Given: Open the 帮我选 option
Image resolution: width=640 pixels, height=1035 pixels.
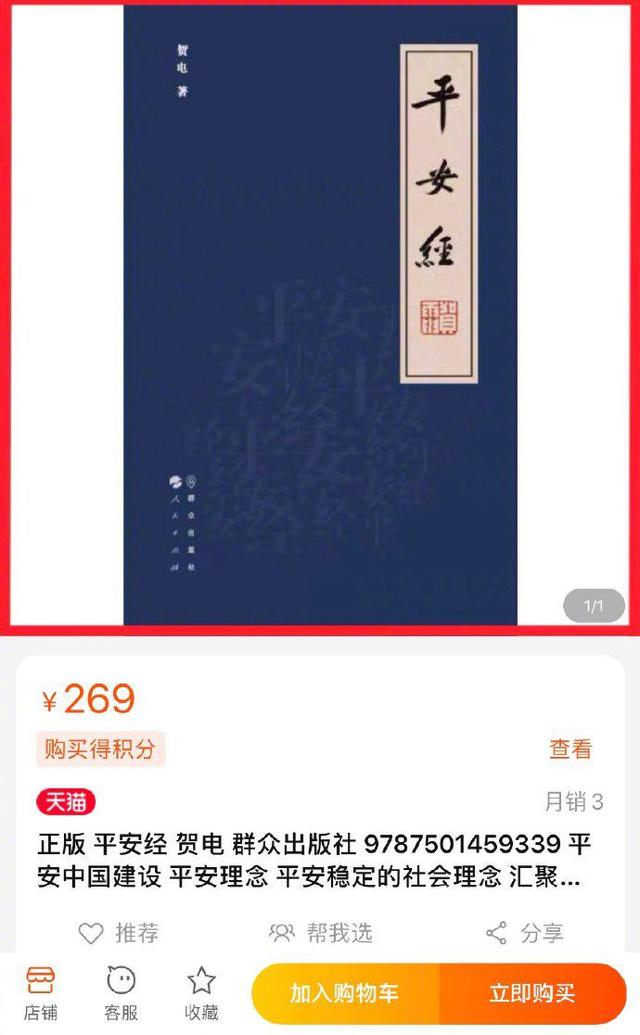Looking at the screenshot, I should (321, 933).
